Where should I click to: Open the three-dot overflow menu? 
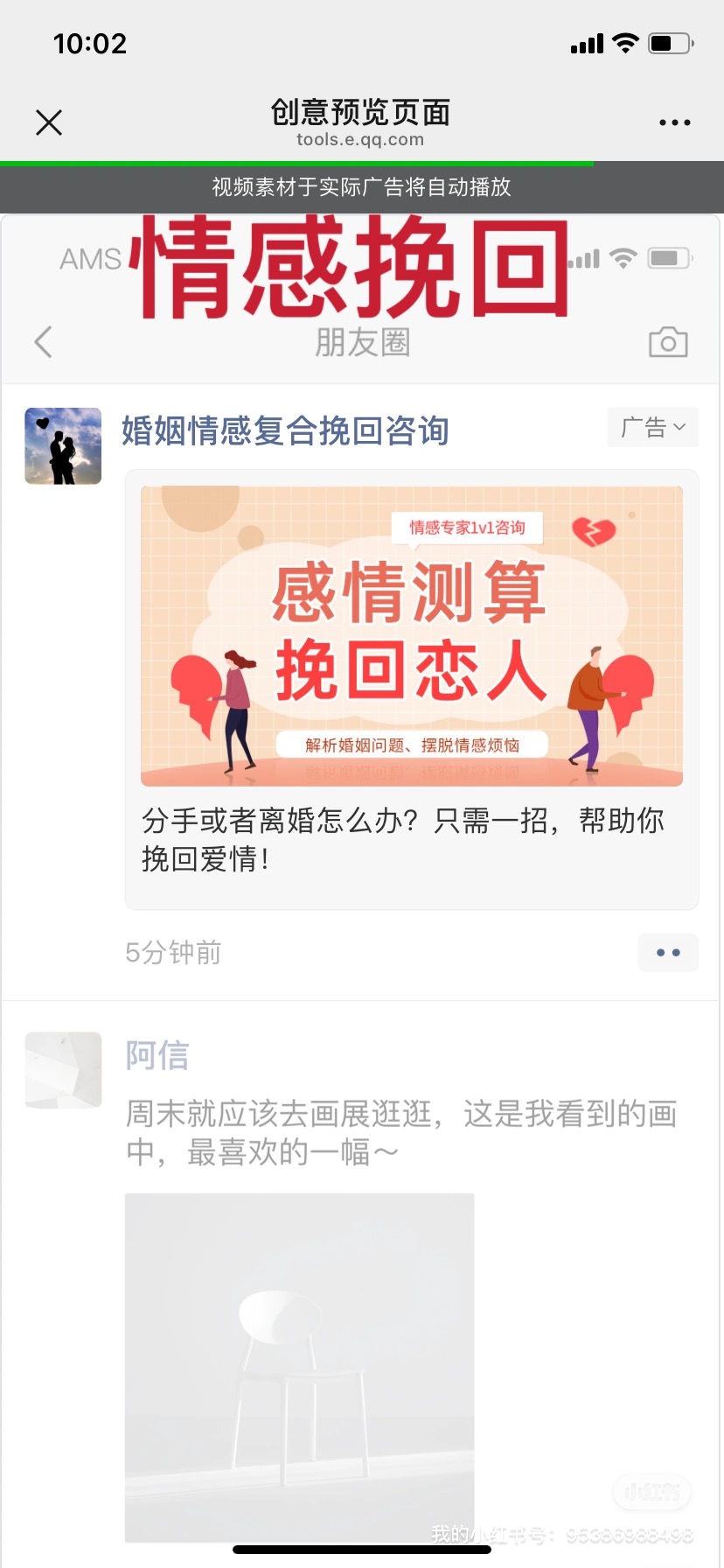(674, 122)
